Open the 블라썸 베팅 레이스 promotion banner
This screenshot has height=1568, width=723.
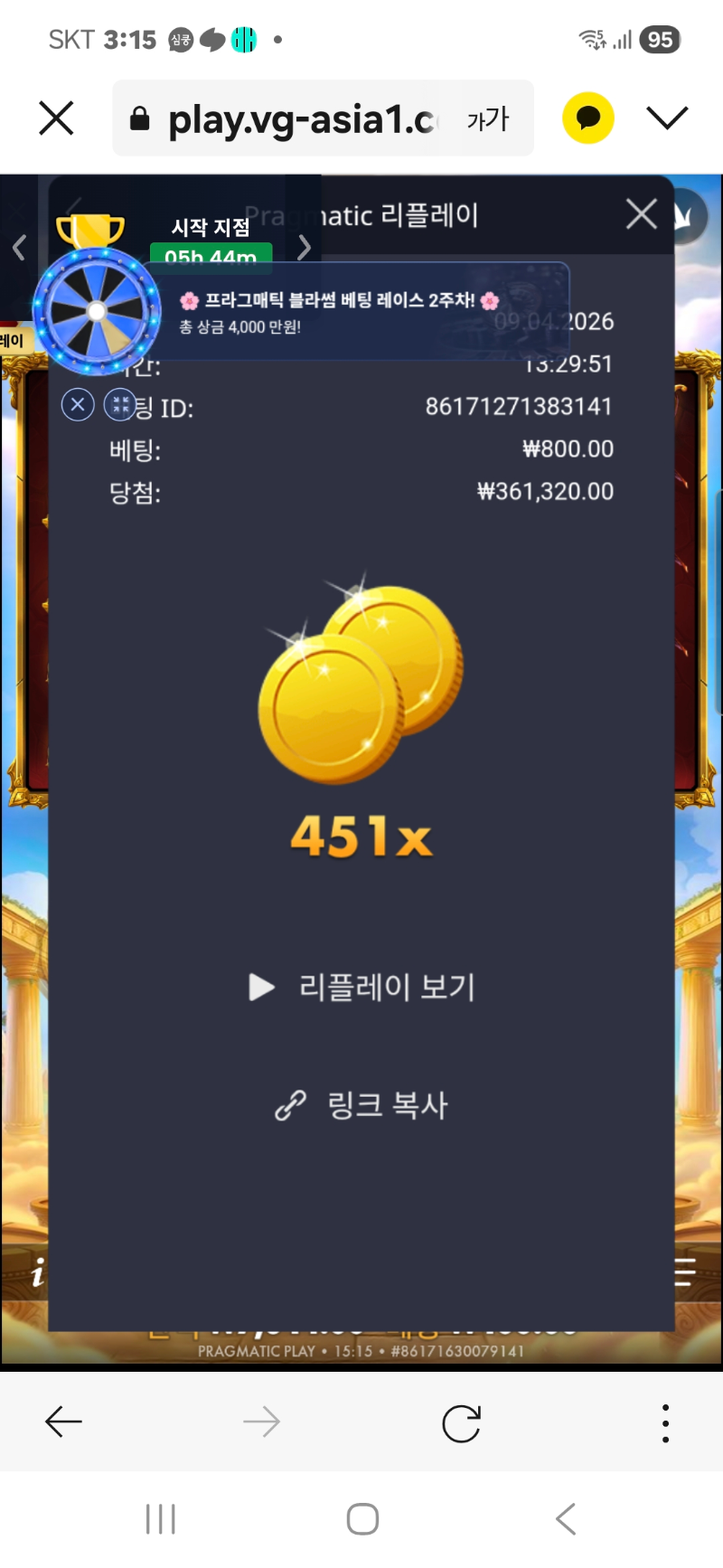pos(361,312)
